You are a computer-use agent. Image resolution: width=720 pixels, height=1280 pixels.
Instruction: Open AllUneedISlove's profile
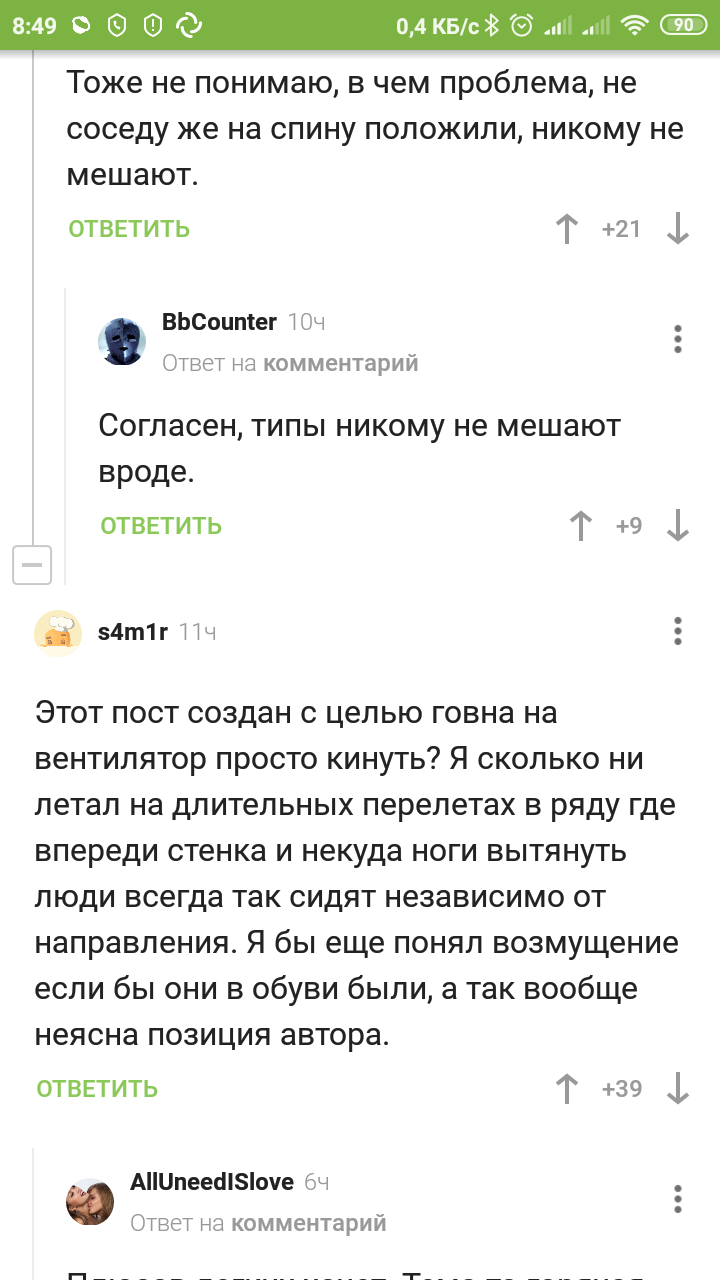tap(211, 1182)
